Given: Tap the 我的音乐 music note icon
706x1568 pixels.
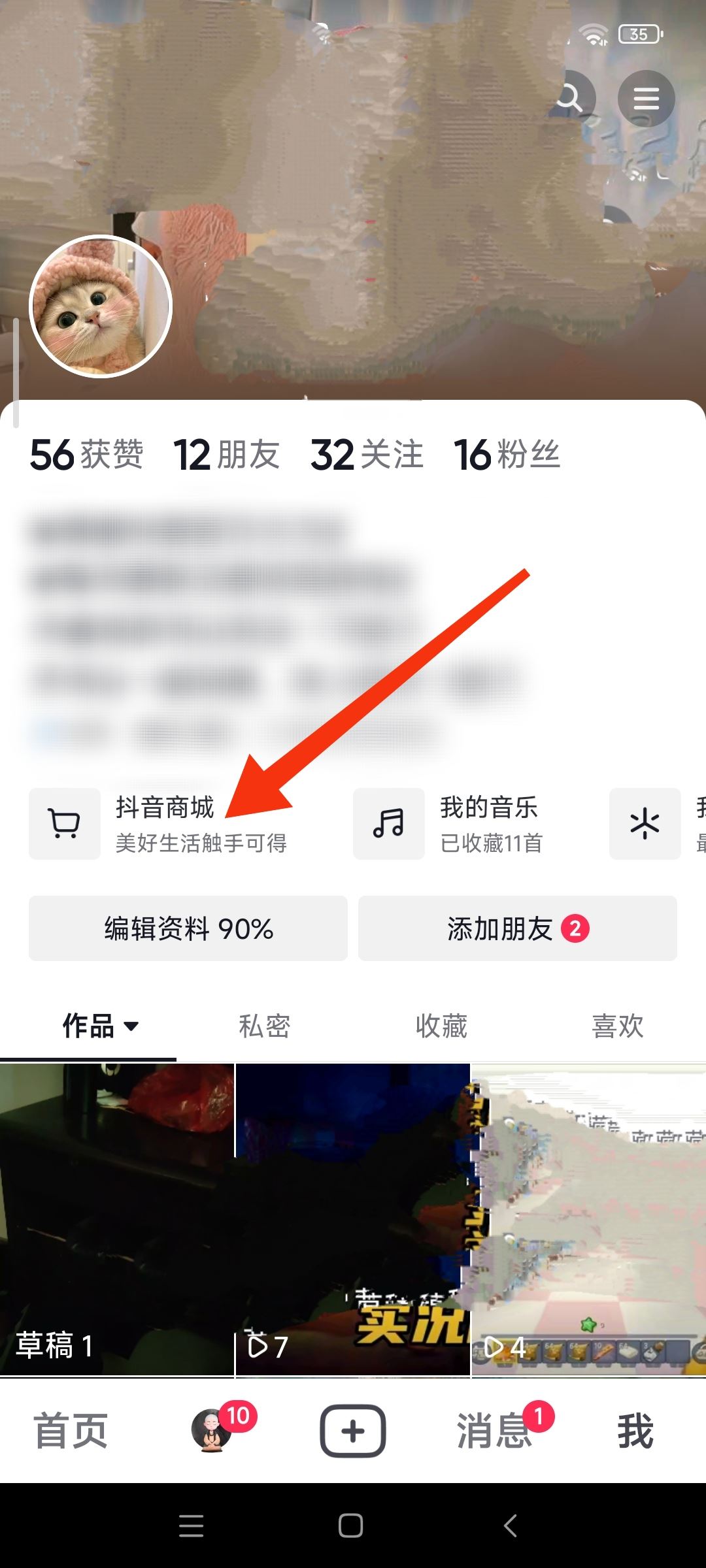Looking at the screenshot, I should coord(388,825).
